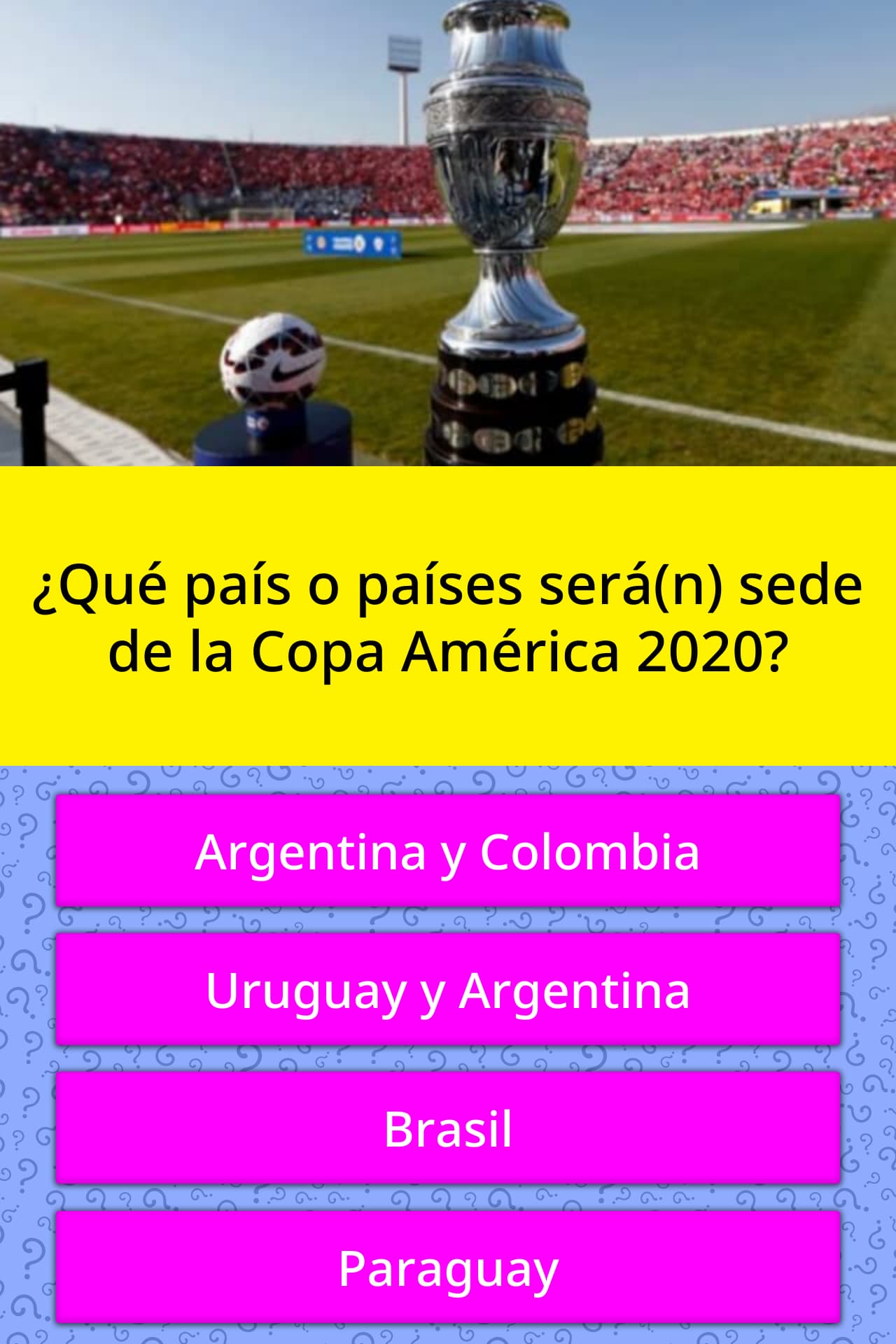Choose Uruguay y Argentina as the answer
The image size is (896, 1344).
[x=448, y=990]
